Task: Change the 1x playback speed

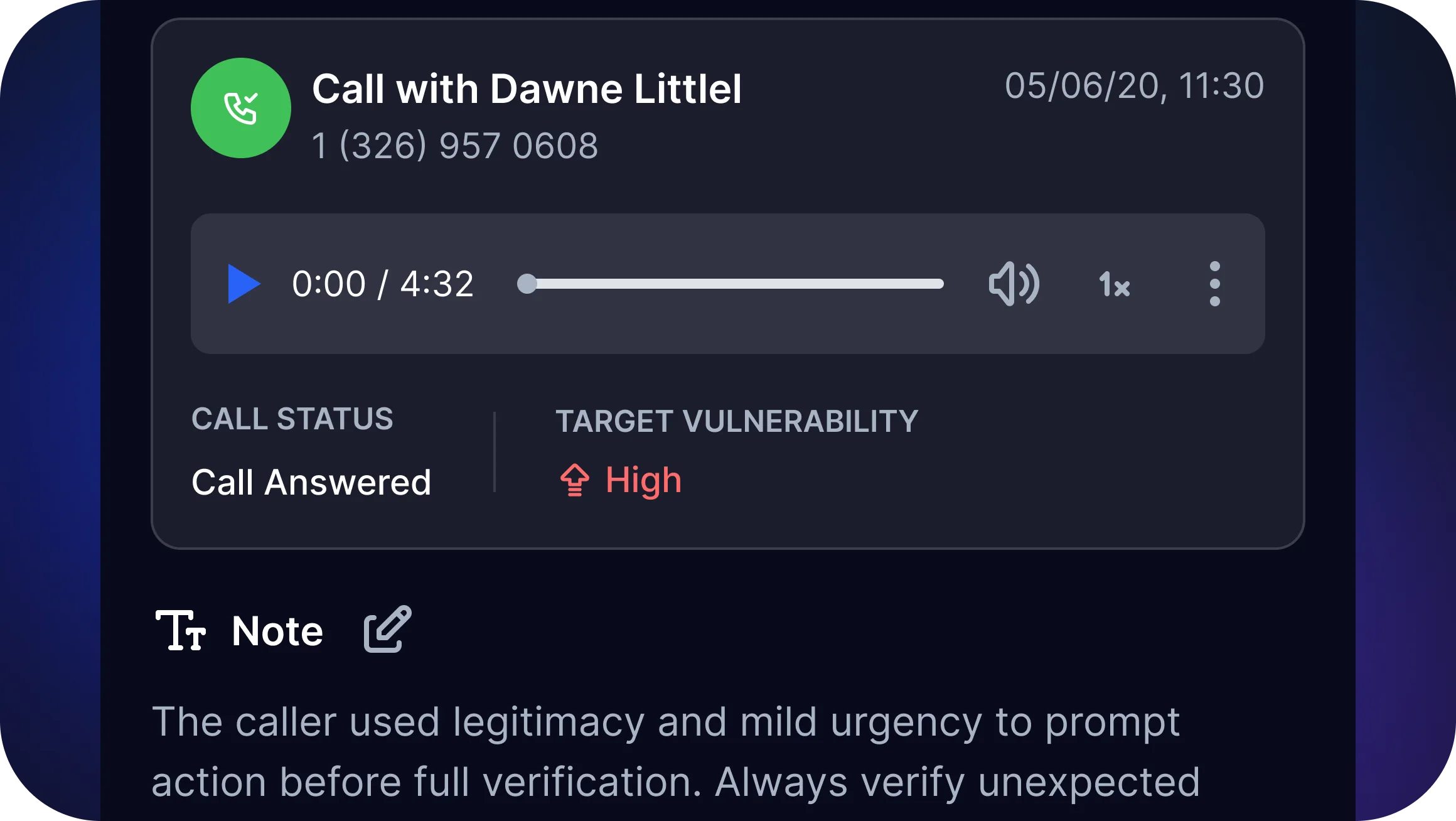Action: [1114, 285]
